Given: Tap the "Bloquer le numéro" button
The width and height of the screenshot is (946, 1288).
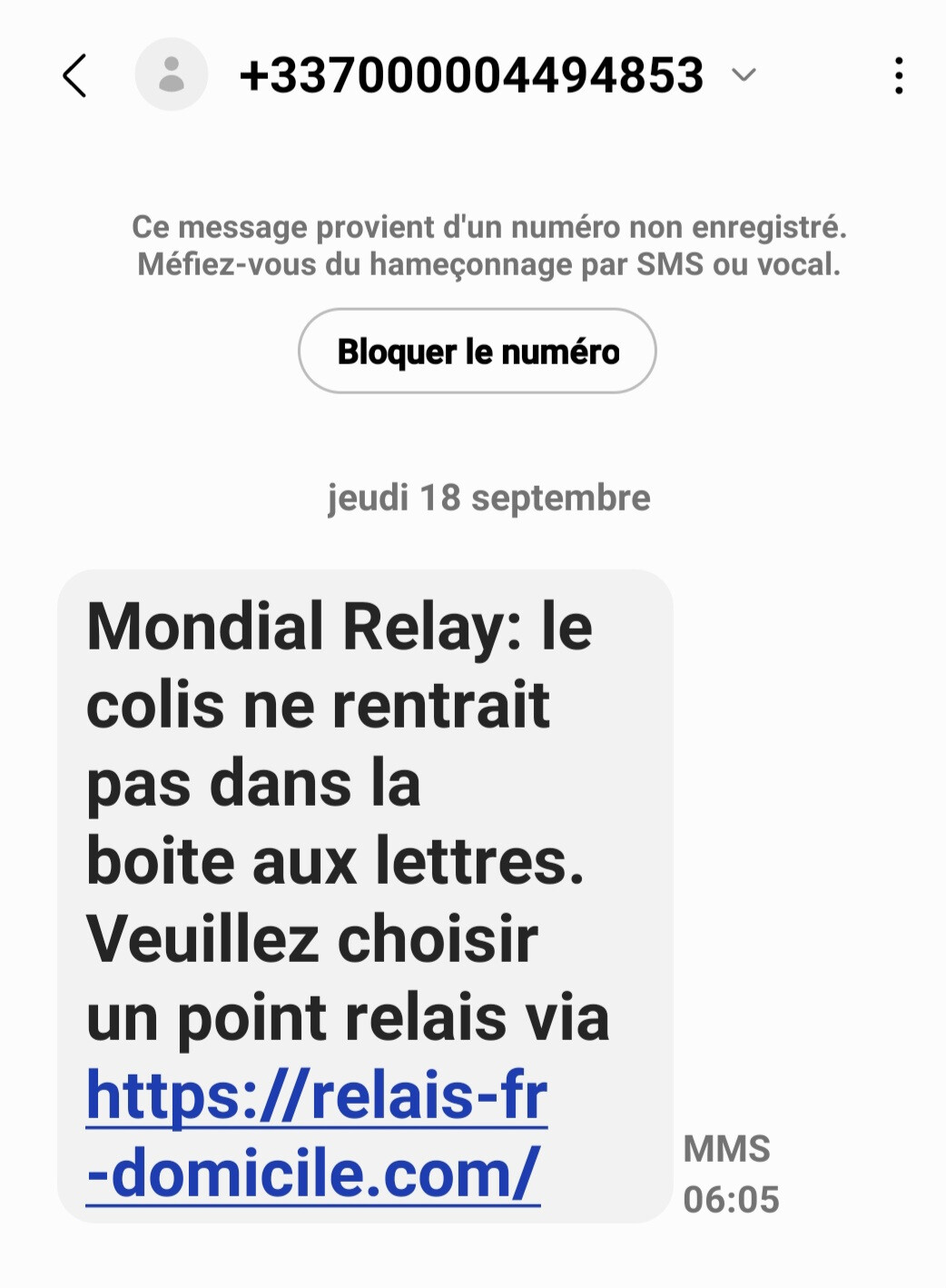Looking at the screenshot, I should pos(478,352).
